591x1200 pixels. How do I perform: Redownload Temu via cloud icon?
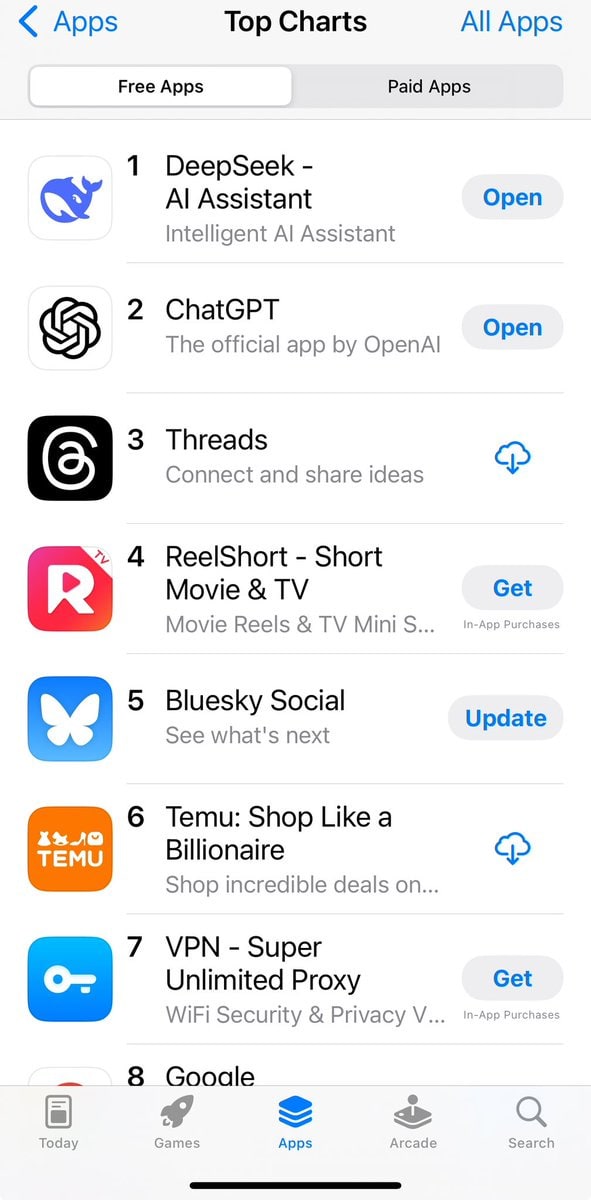(512, 848)
